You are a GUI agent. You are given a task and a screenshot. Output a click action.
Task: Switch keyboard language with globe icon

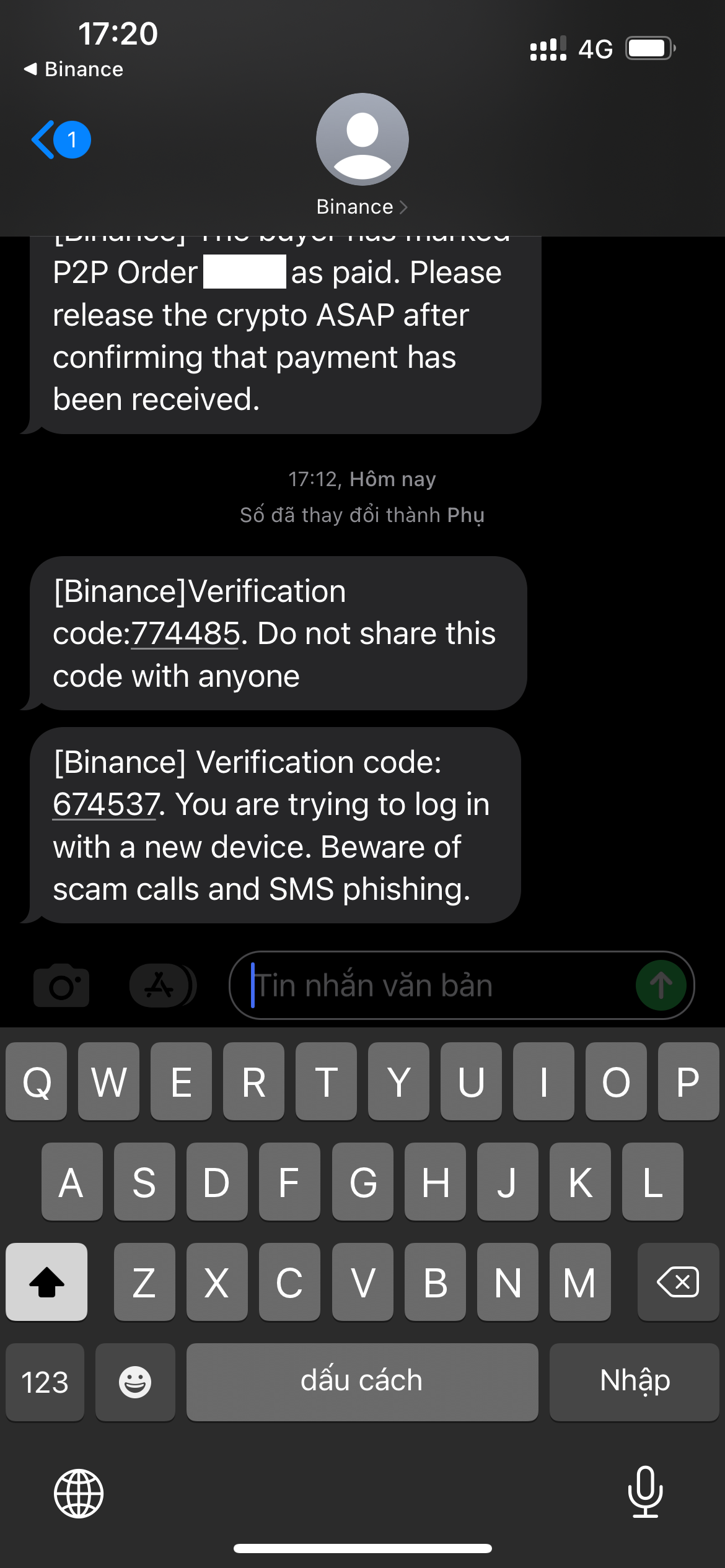click(79, 1494)
